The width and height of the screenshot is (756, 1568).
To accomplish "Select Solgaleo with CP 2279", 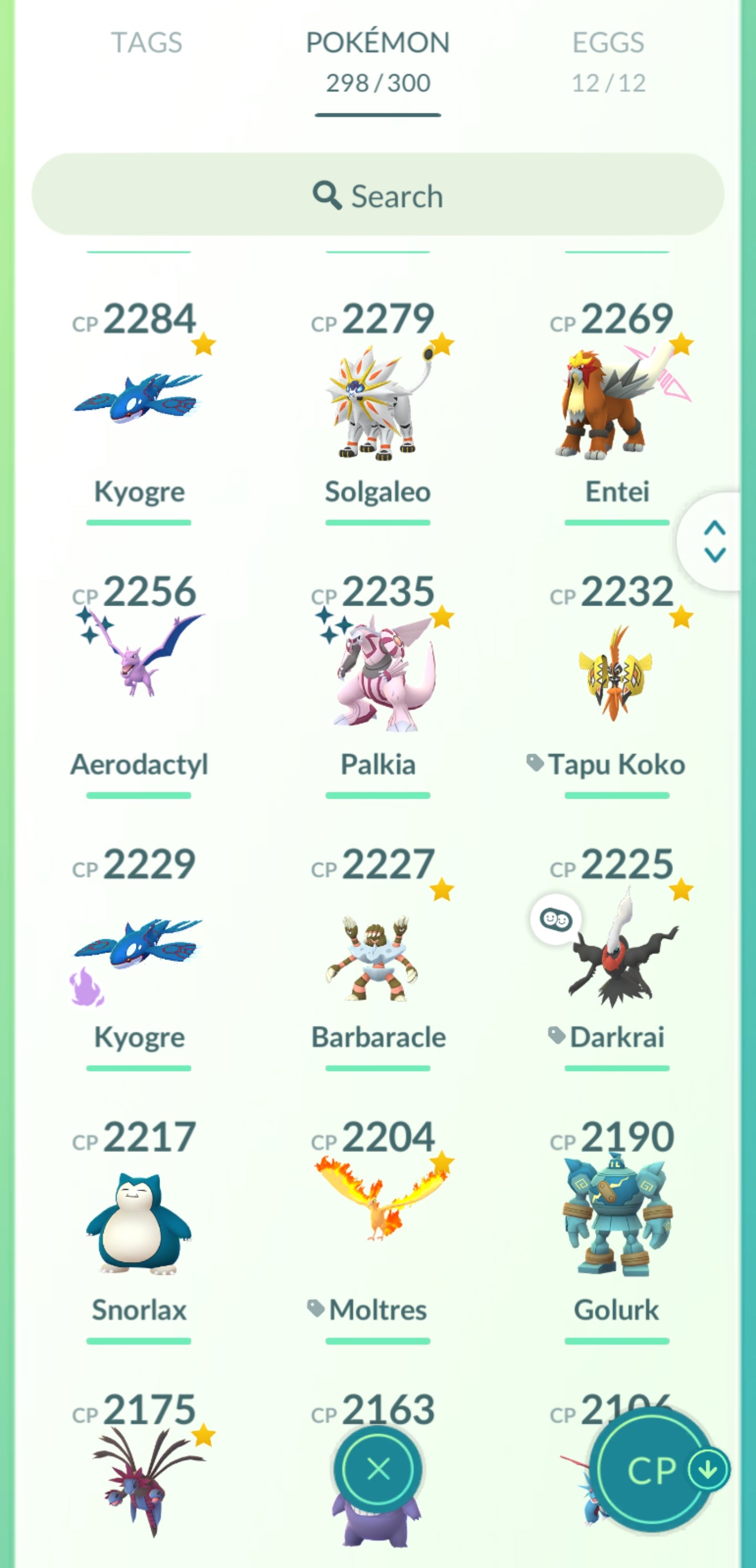I will [x=377, y=402].
